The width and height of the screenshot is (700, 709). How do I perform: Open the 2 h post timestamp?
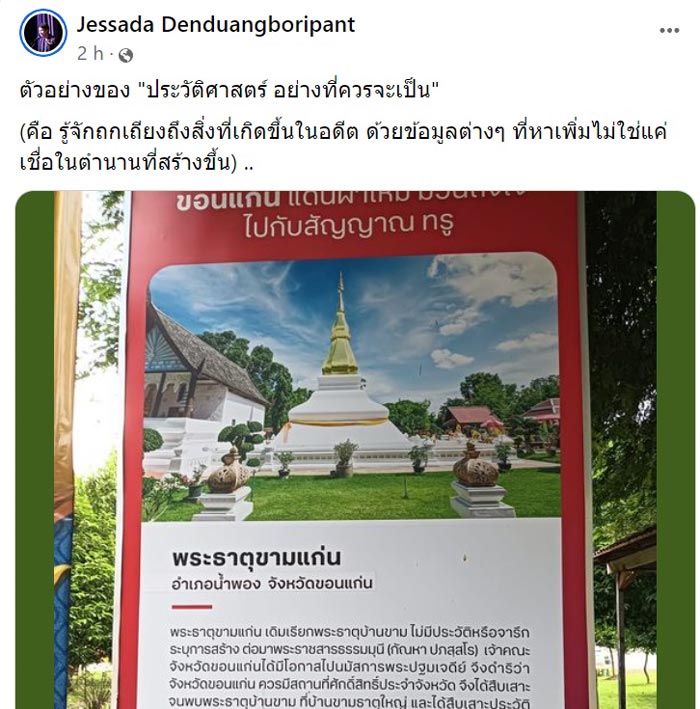89,54
